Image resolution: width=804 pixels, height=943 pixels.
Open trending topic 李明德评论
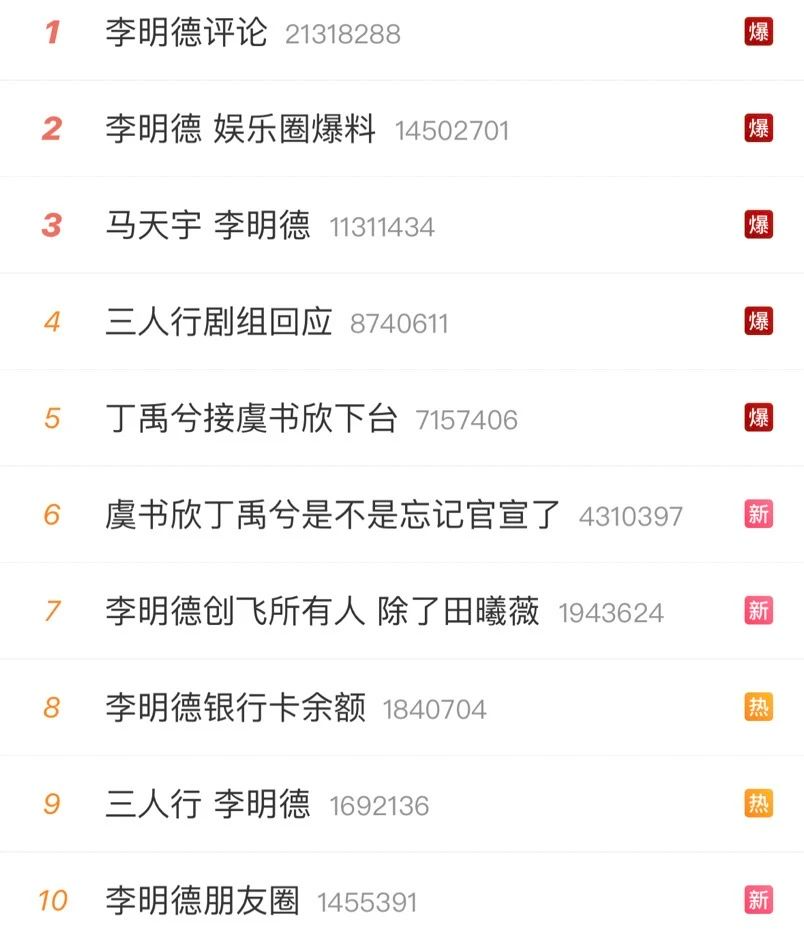187,32
